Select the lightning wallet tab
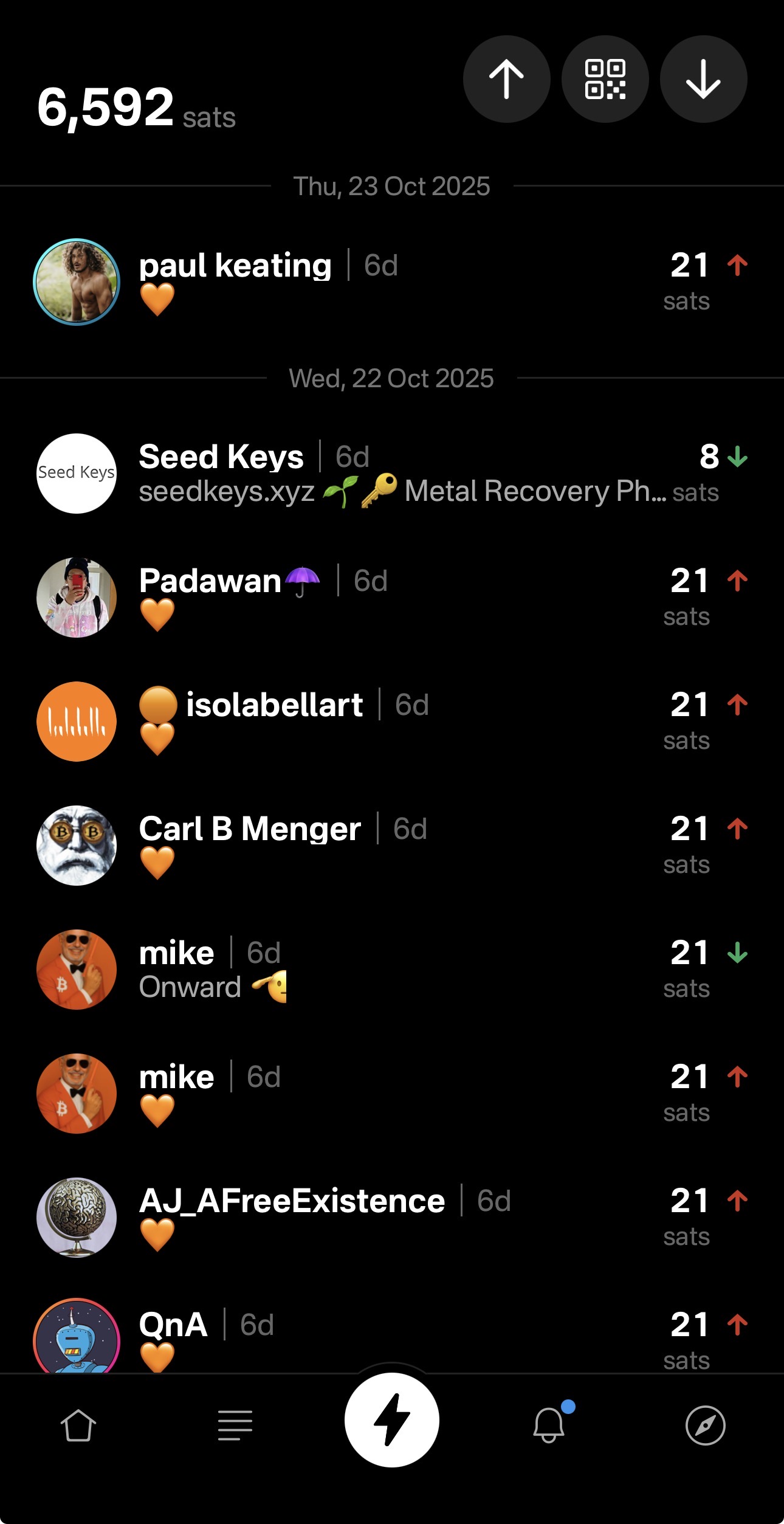 point(392,1421)
